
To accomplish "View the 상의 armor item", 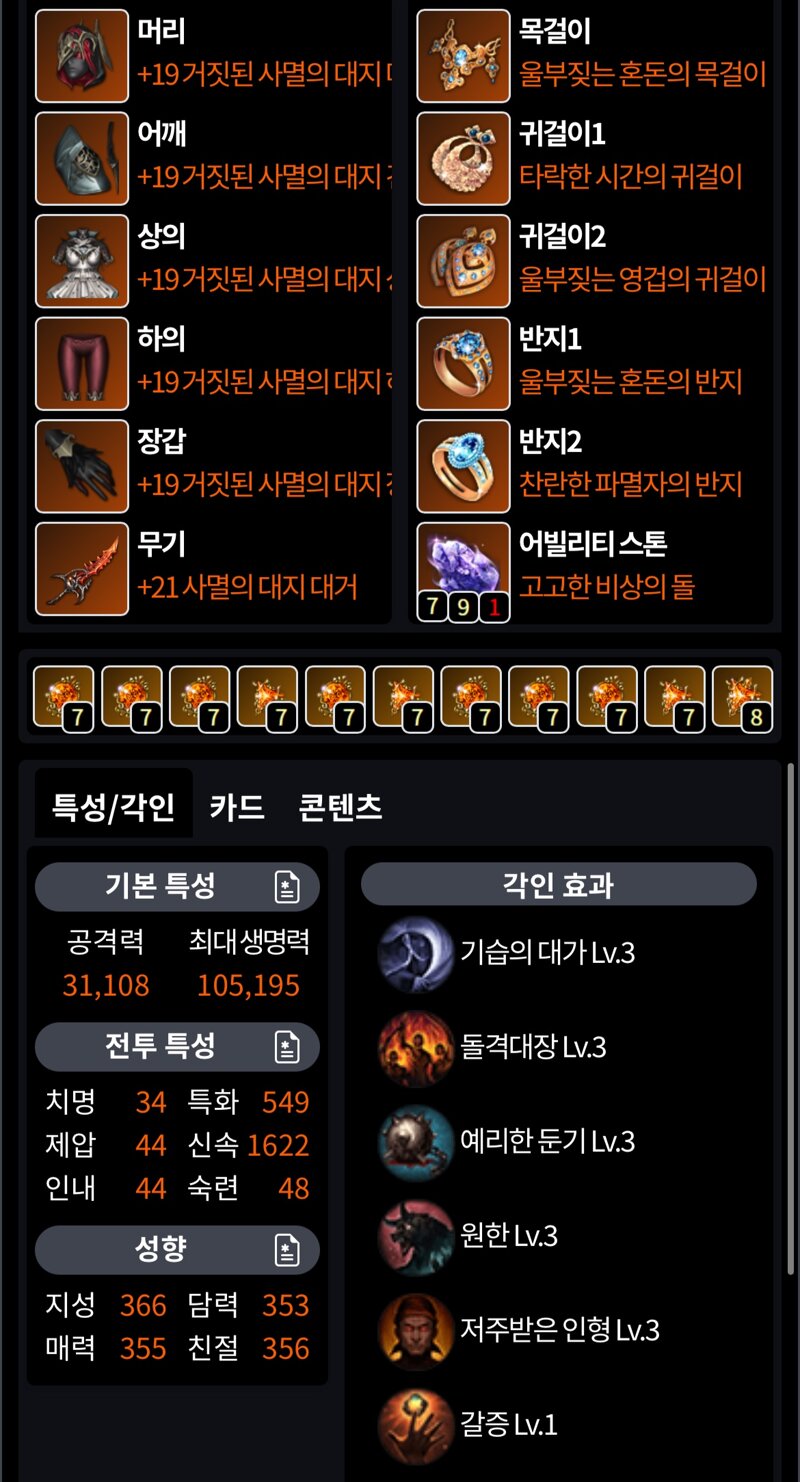I will (82, 261).
